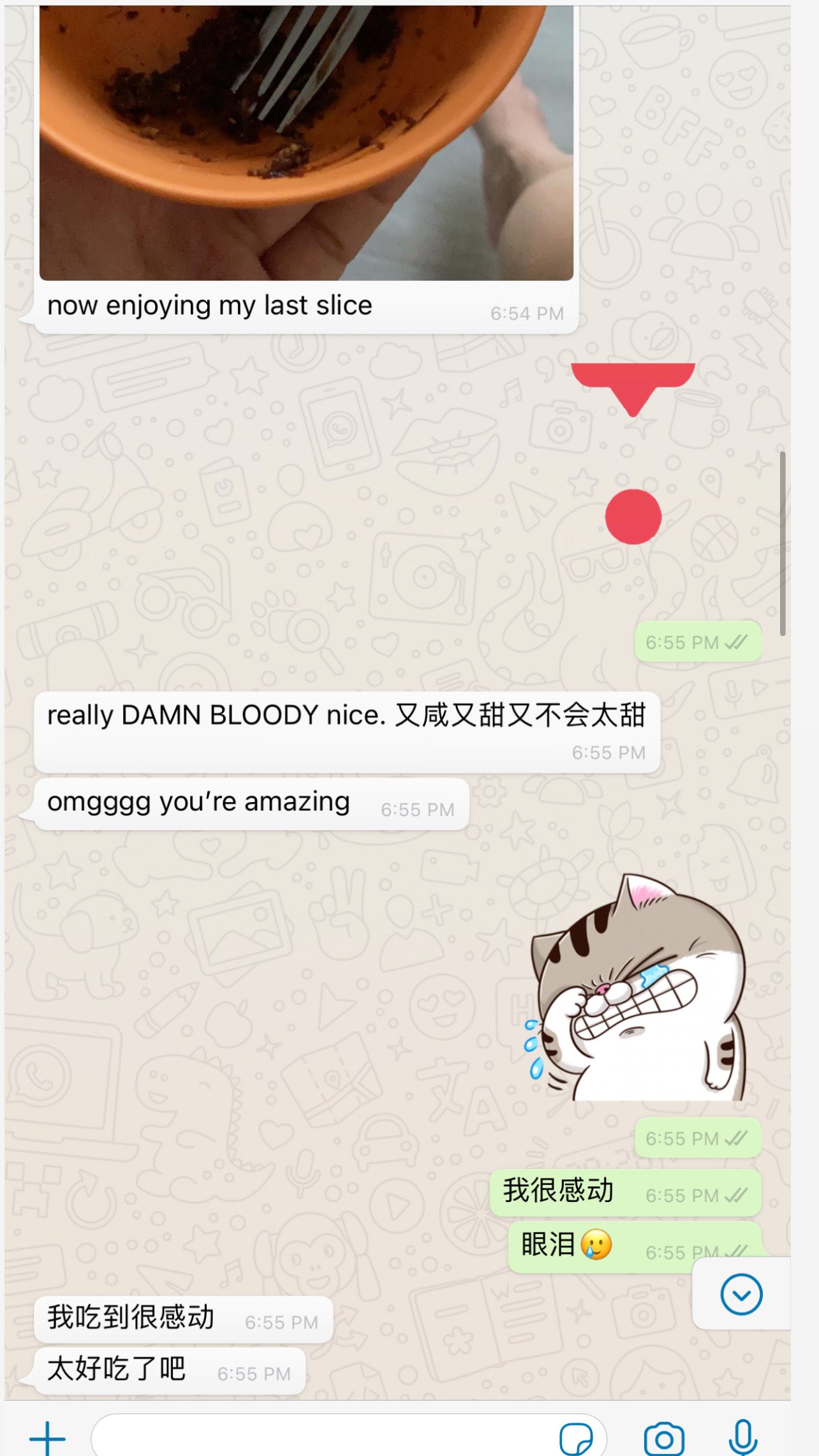The width and height of the screenshot is (819, 1456).
Task: Tap the message text field
Action: [x=319, y=1438]
